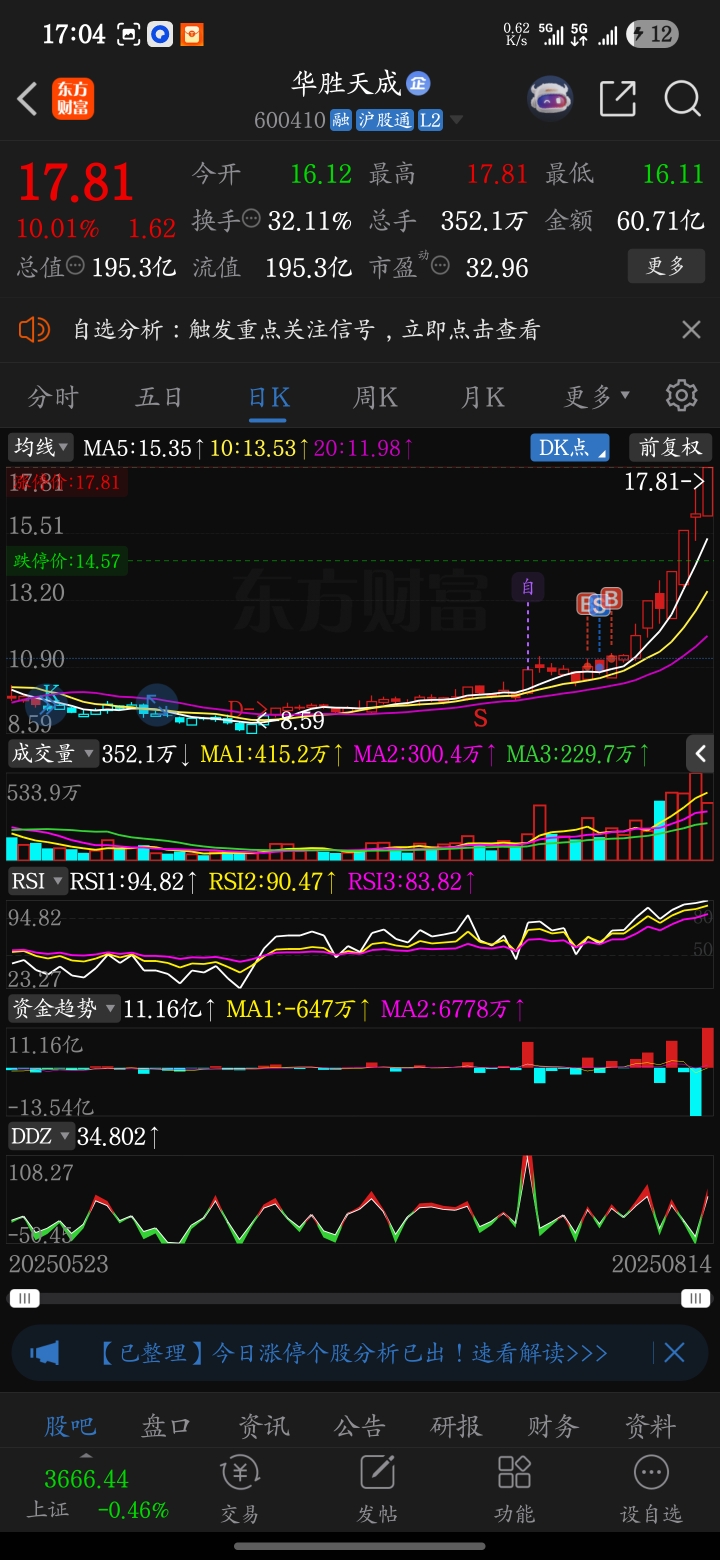
Task: Select the 周K chart tab
Action: 375,397
